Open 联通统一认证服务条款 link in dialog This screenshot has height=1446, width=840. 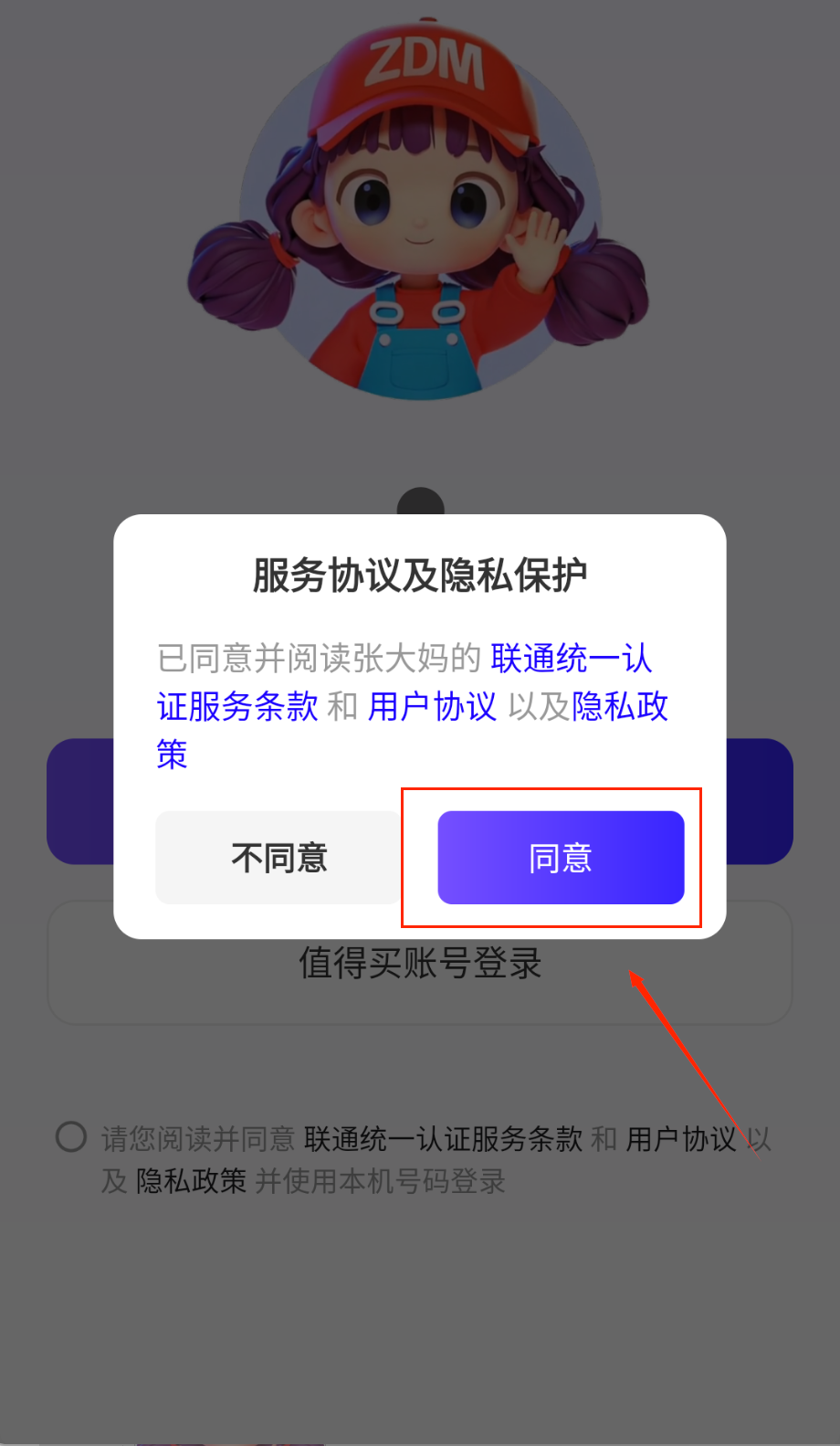pyautogui.click(x=570, y=659)
